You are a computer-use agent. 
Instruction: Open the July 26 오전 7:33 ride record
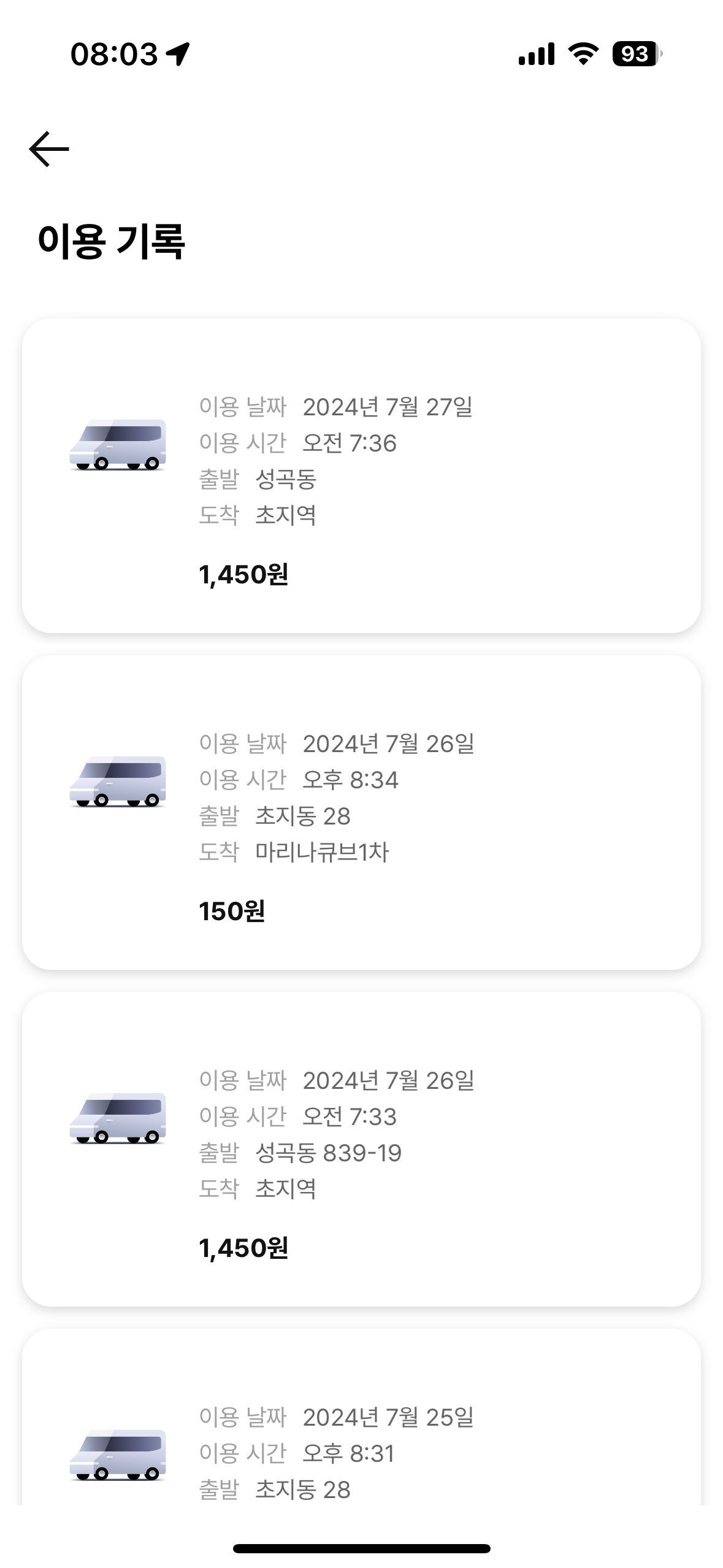point(361,1148)
